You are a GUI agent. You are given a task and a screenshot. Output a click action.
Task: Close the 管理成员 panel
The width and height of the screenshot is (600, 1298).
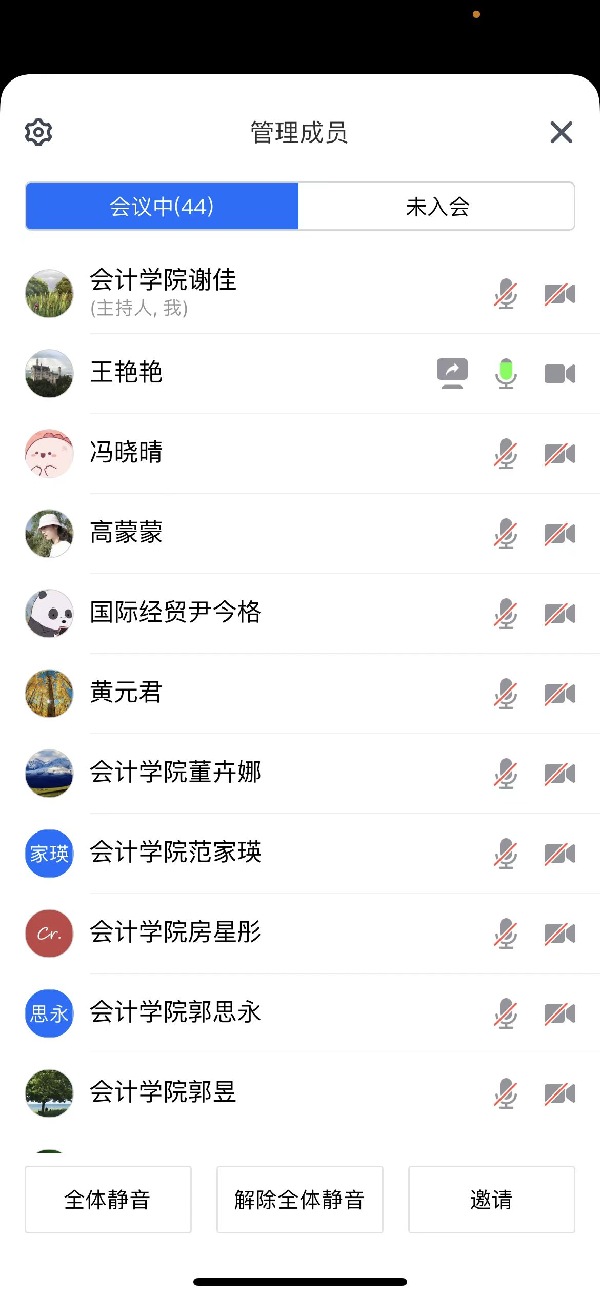point(561,132)
